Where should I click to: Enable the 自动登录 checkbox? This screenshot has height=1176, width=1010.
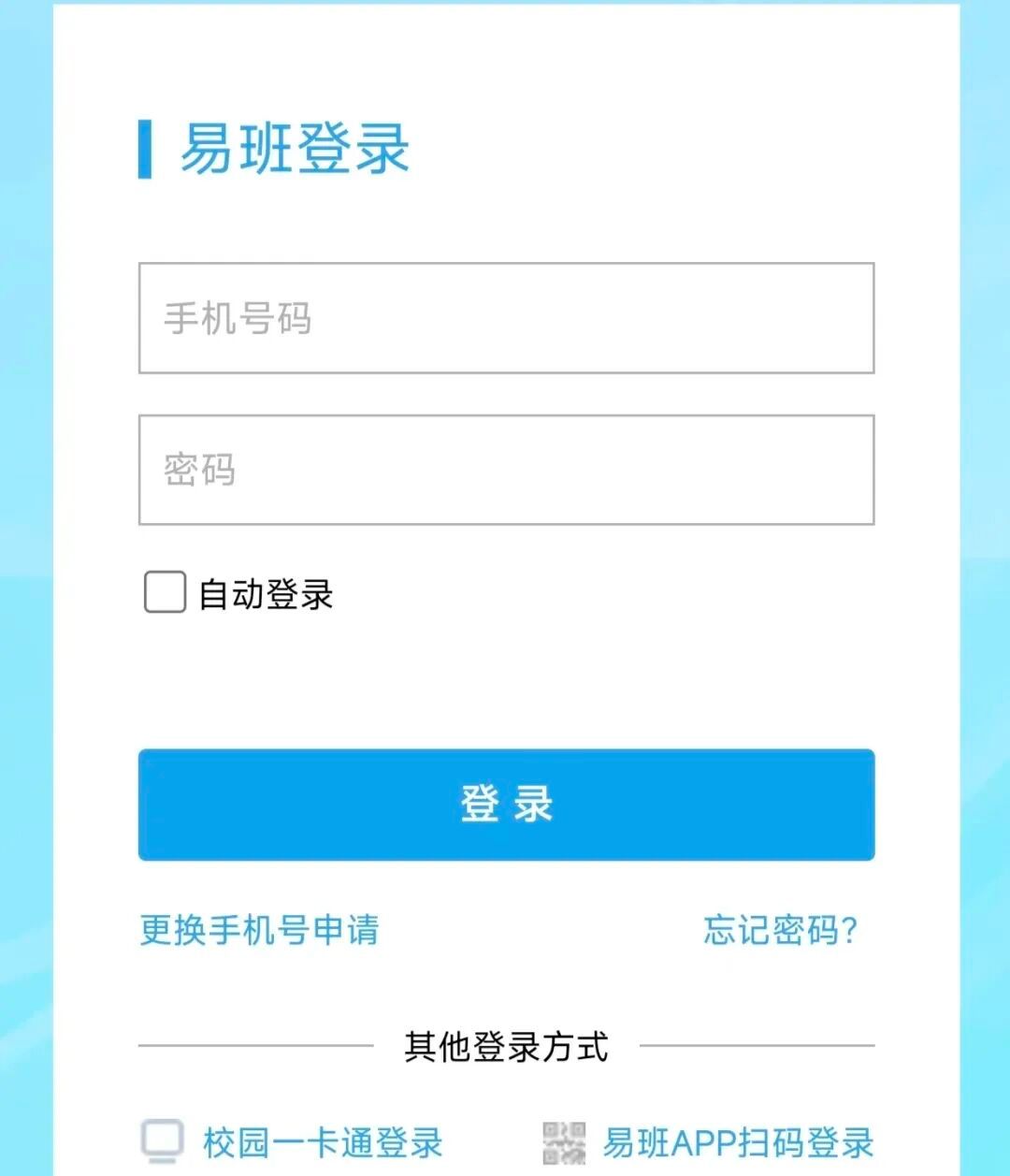(165, 593)
